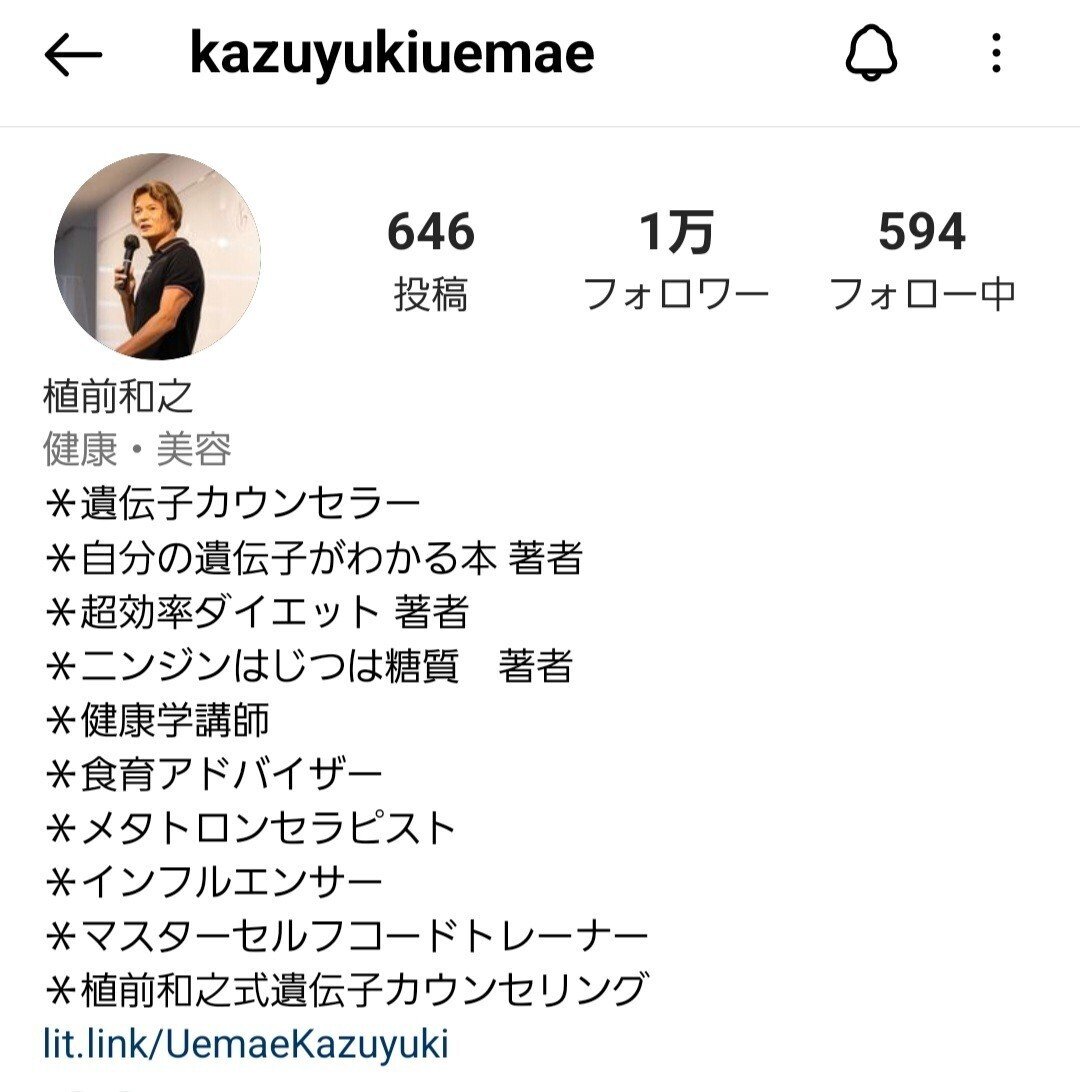The image size is (1080, 1092).
Task: Open the lit.link/UemaeKazuyuki bio link
Action: (x=246, y=1044)
